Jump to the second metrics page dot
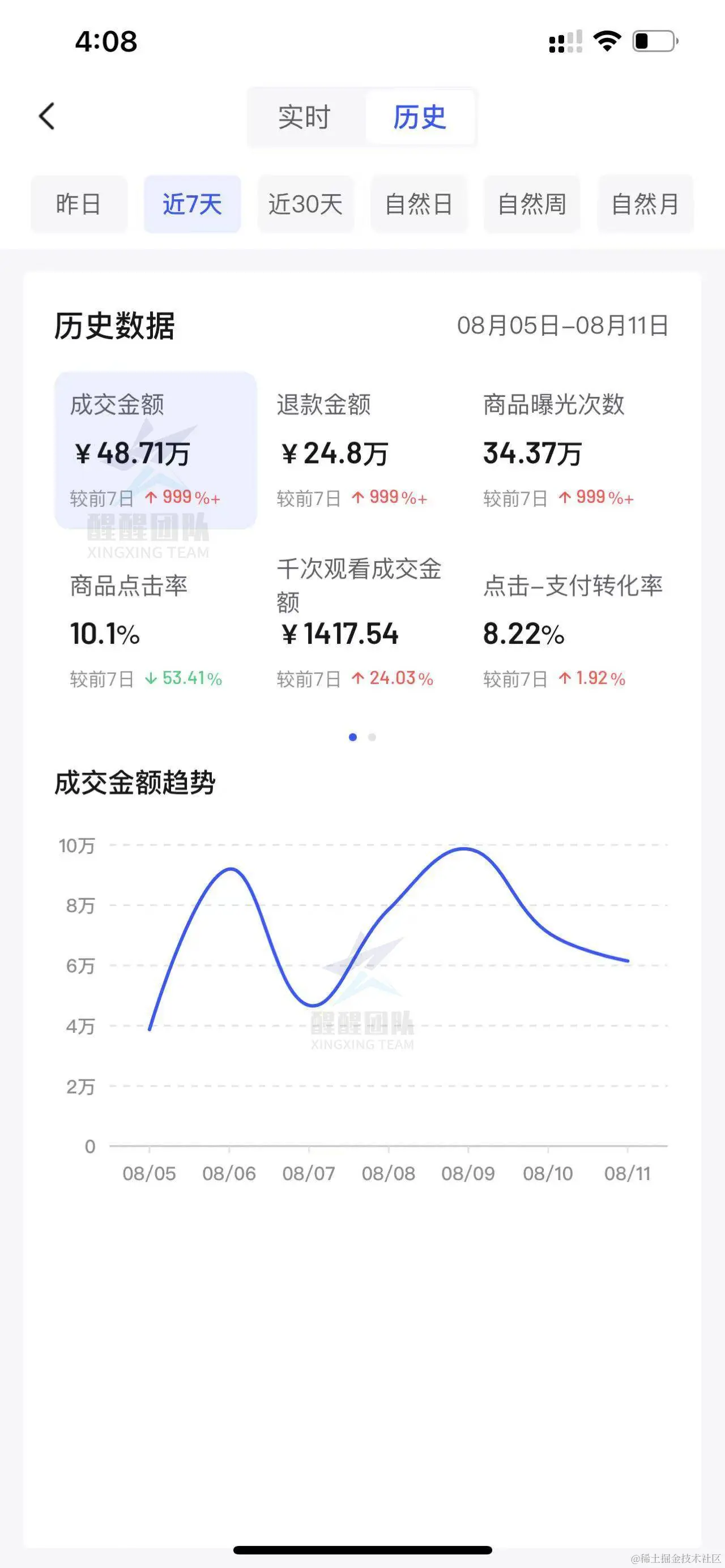The width and height of the screenshot is (725, 1568). coord(372,737)
